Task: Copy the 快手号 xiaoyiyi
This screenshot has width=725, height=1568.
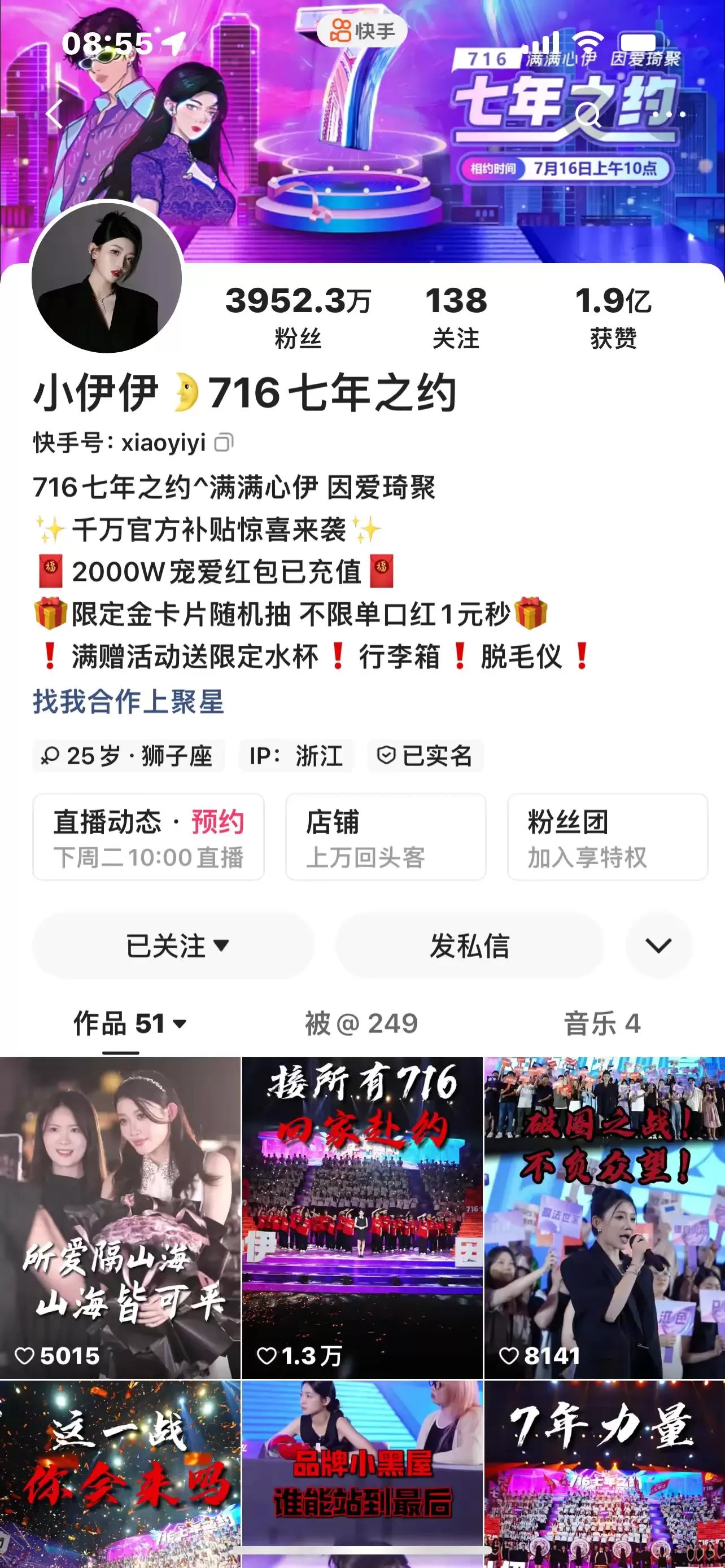Action: coord(224,443)
